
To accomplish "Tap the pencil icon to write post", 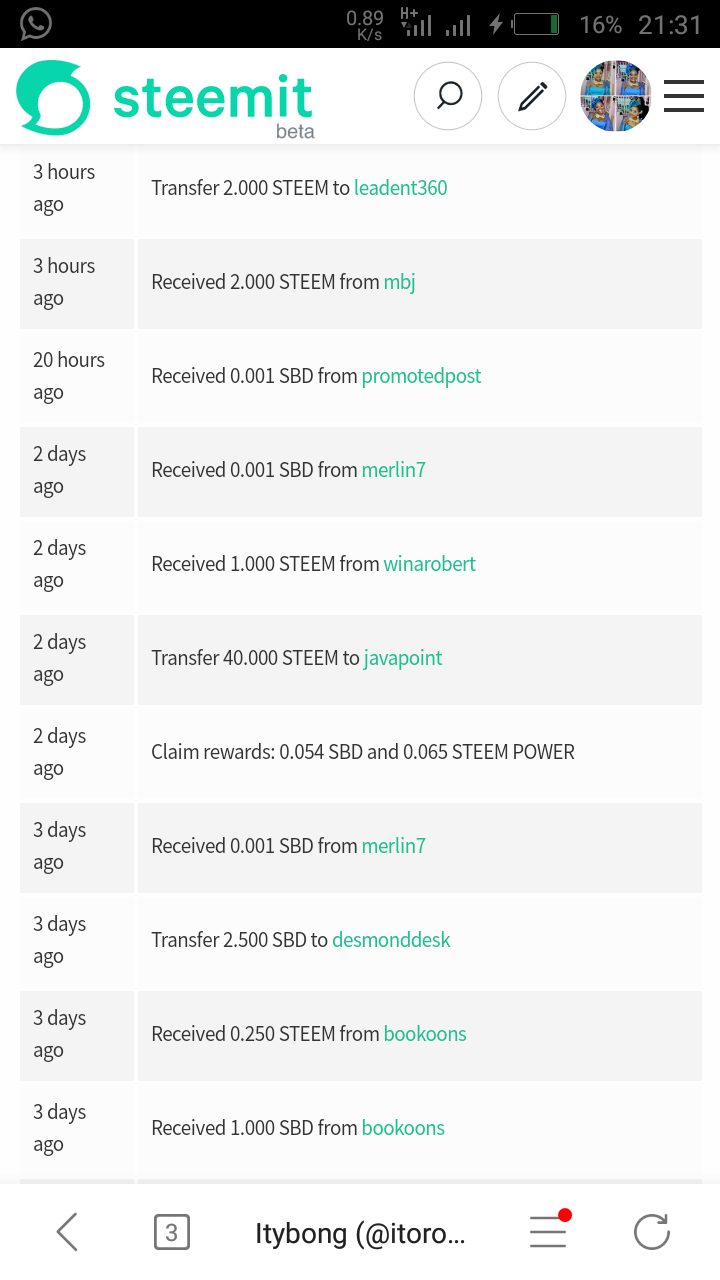I will (x=532, y=96).
